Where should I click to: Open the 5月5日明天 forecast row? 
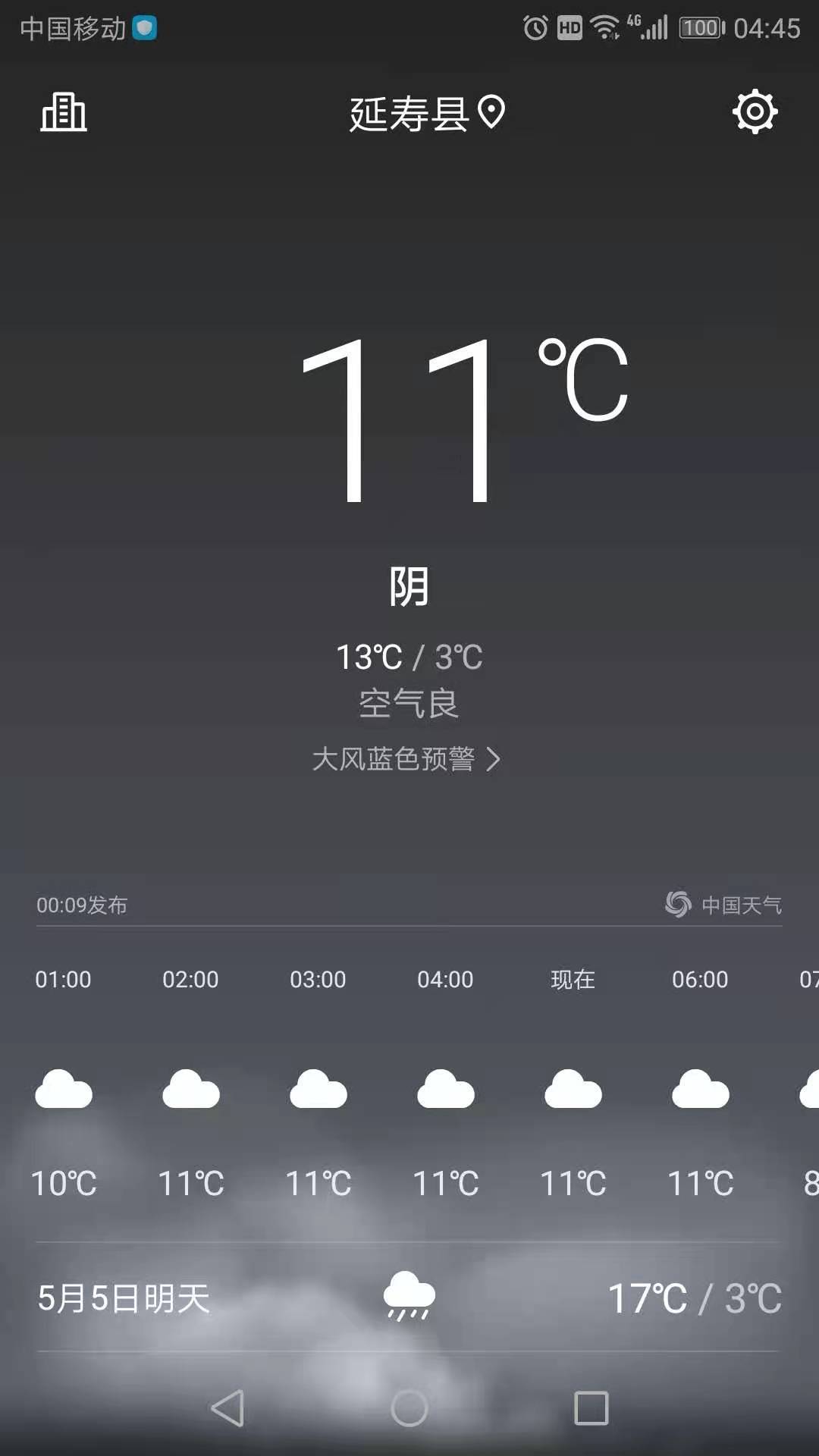coord(409,1298)
